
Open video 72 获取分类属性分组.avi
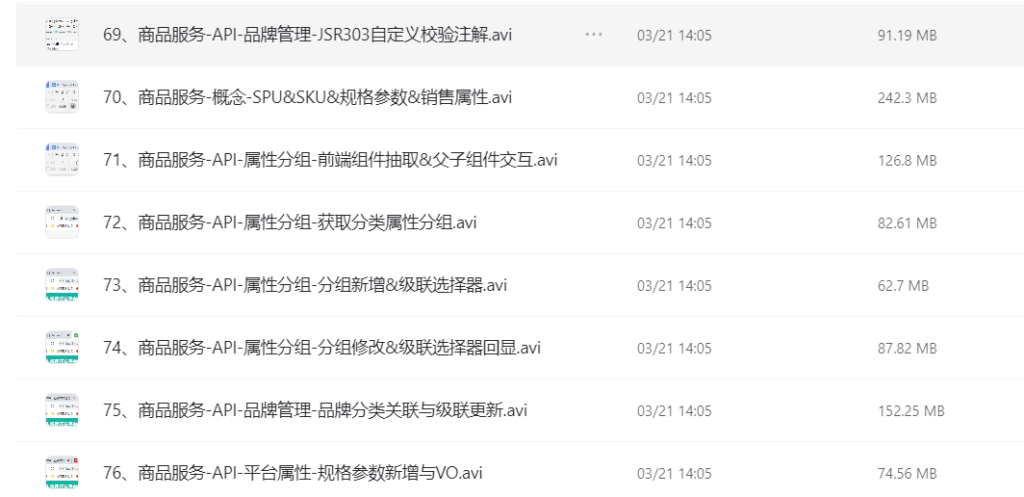290,222
